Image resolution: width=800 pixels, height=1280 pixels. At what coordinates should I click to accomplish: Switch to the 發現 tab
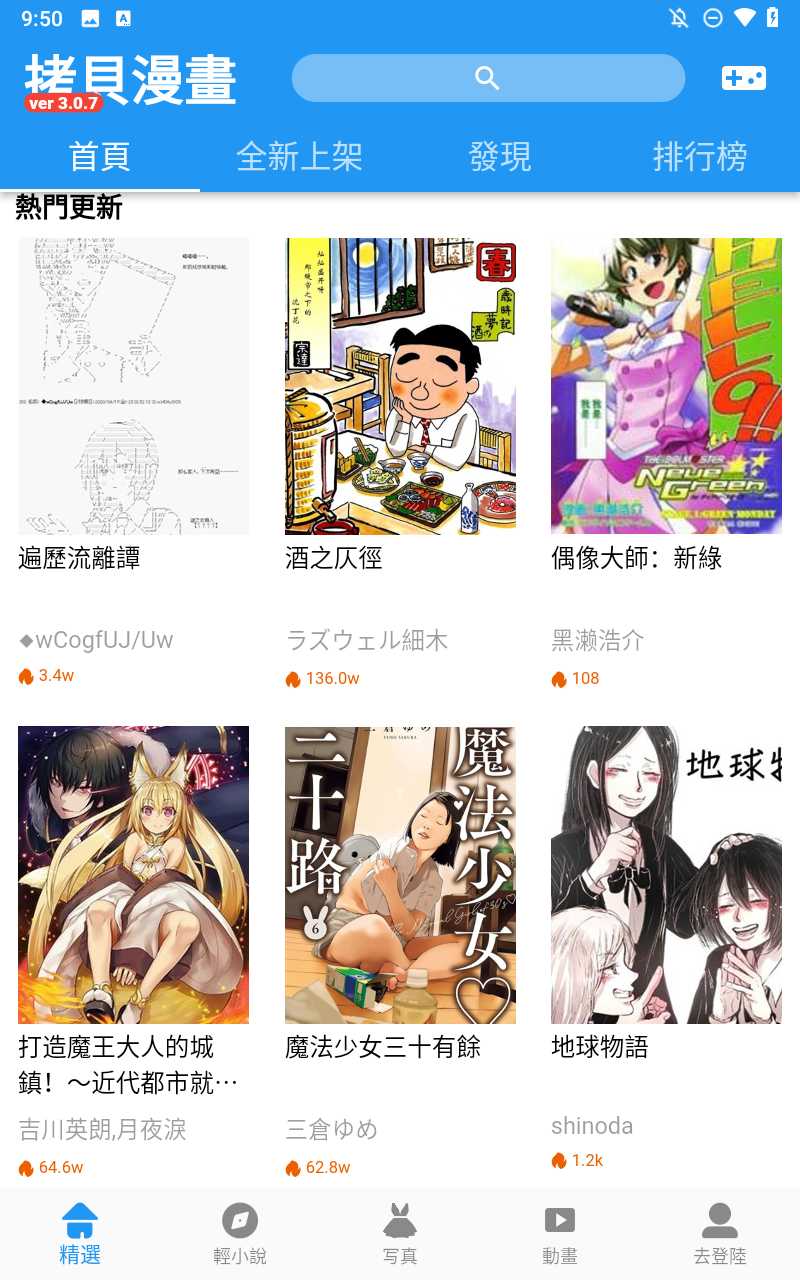pos(500,157)
